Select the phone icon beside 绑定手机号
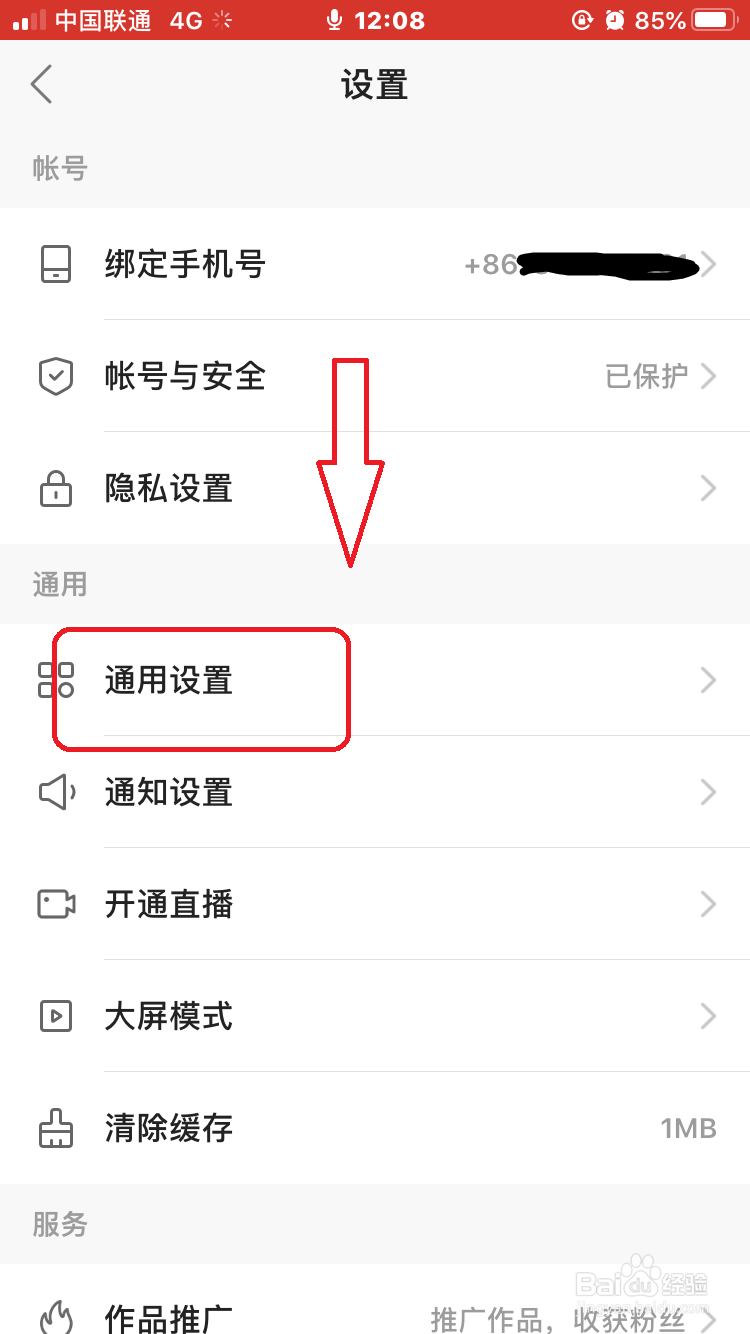The width and height of the screenshot is (750, 1334). [57, 264]
